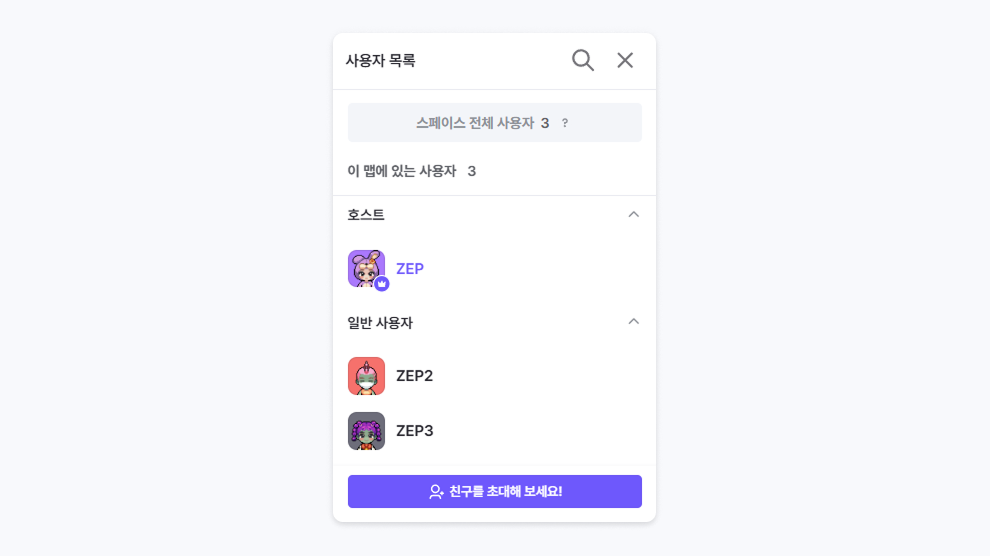Tap the 친구를 초대해 보세요 button

[x=494, y=492]
